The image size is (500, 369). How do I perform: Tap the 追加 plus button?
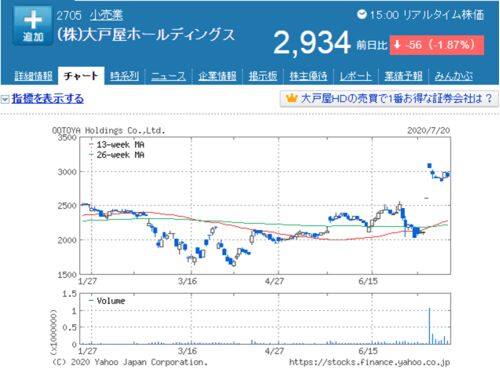pos(33,25)
